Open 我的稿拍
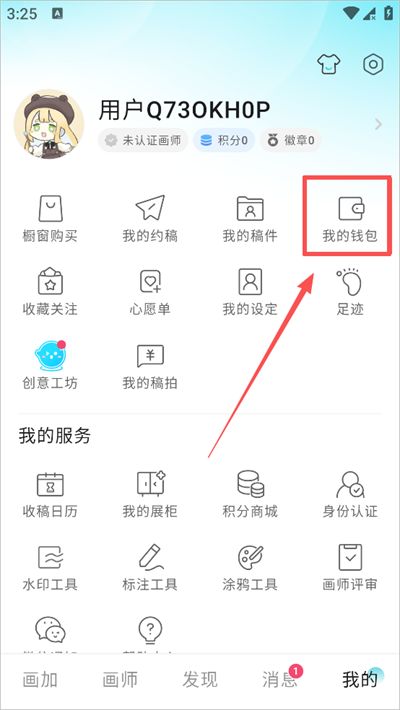 click(150, 365)
